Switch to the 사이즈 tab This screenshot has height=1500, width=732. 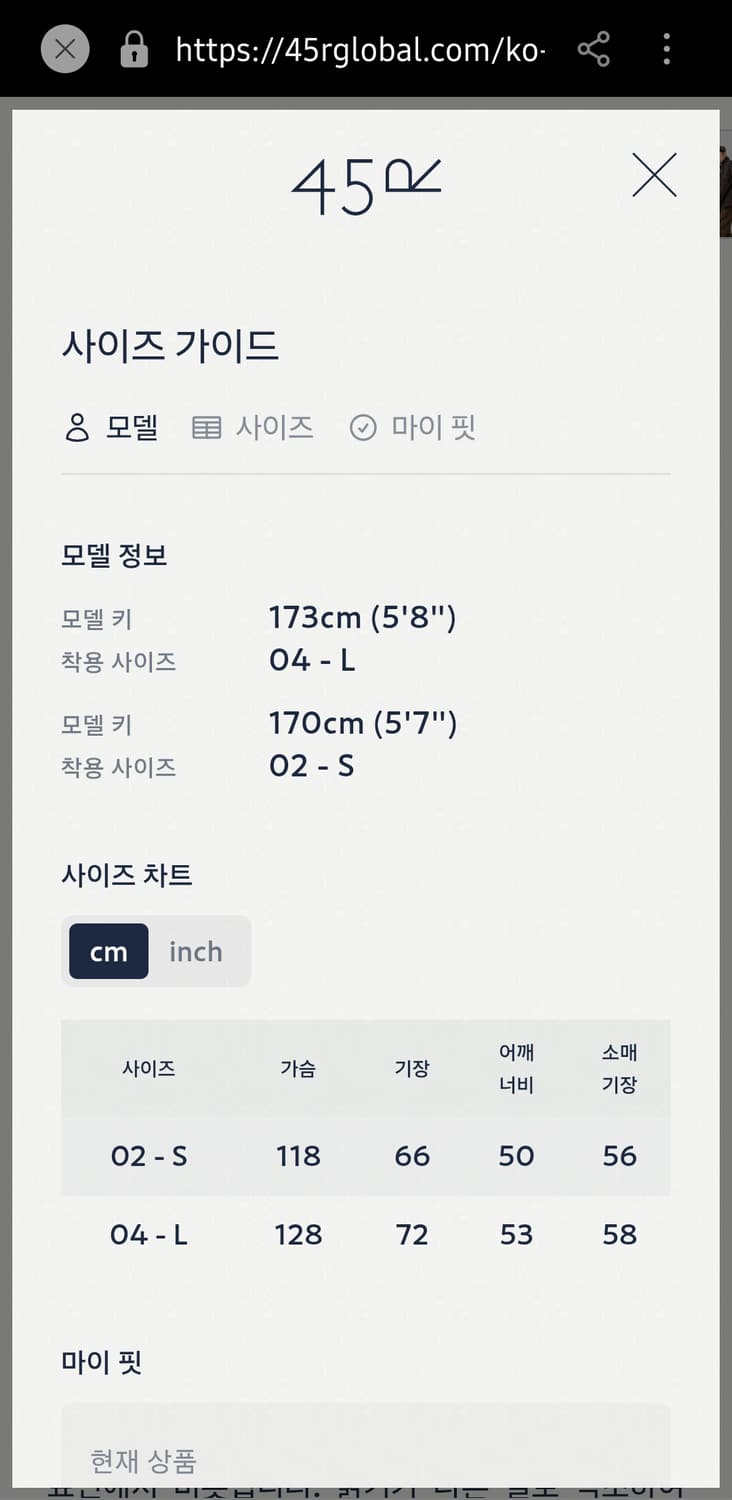coord(253,427)
